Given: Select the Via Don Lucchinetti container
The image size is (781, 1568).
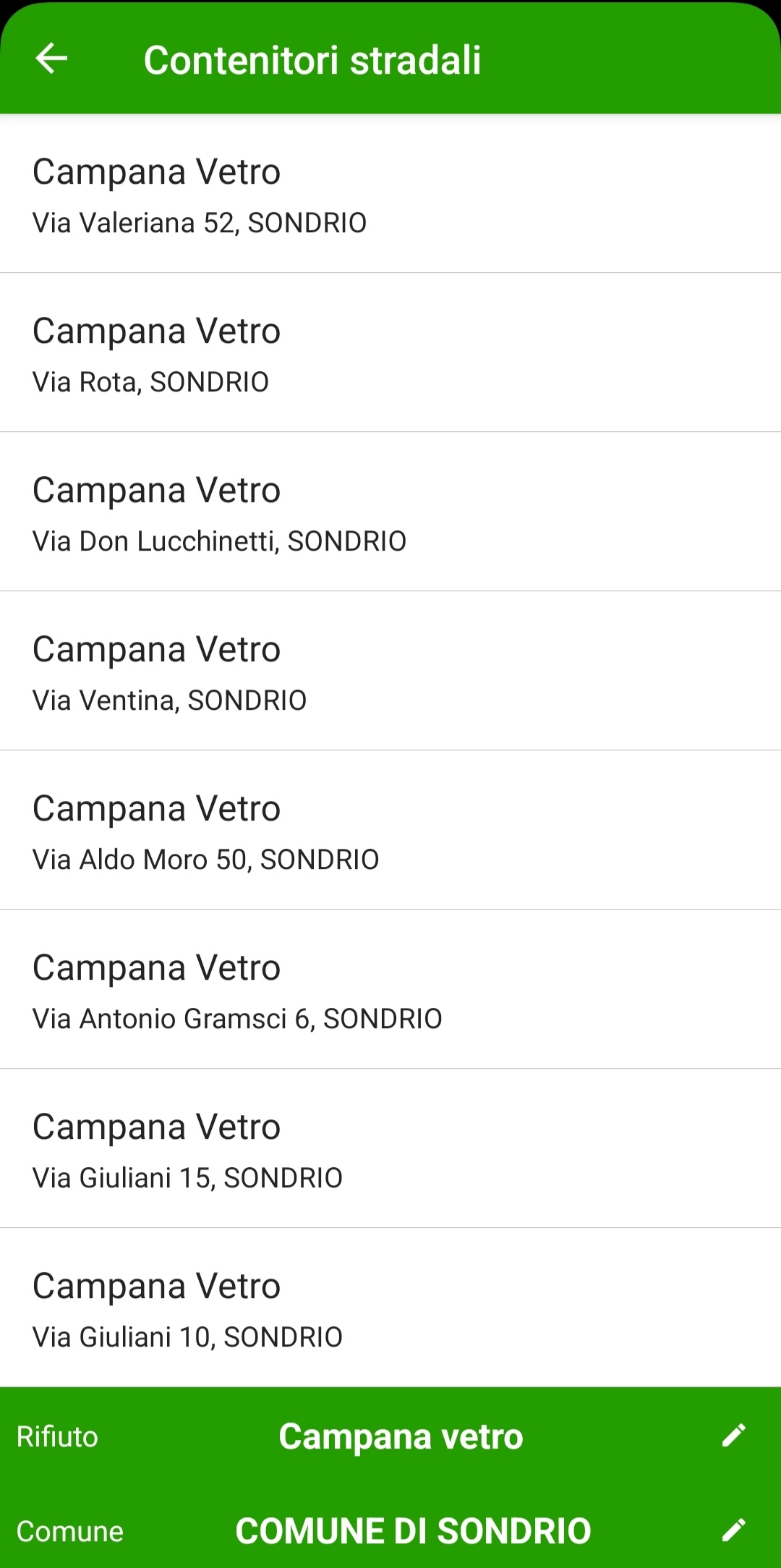Looking at the screenshot, I should coord(390,512).
